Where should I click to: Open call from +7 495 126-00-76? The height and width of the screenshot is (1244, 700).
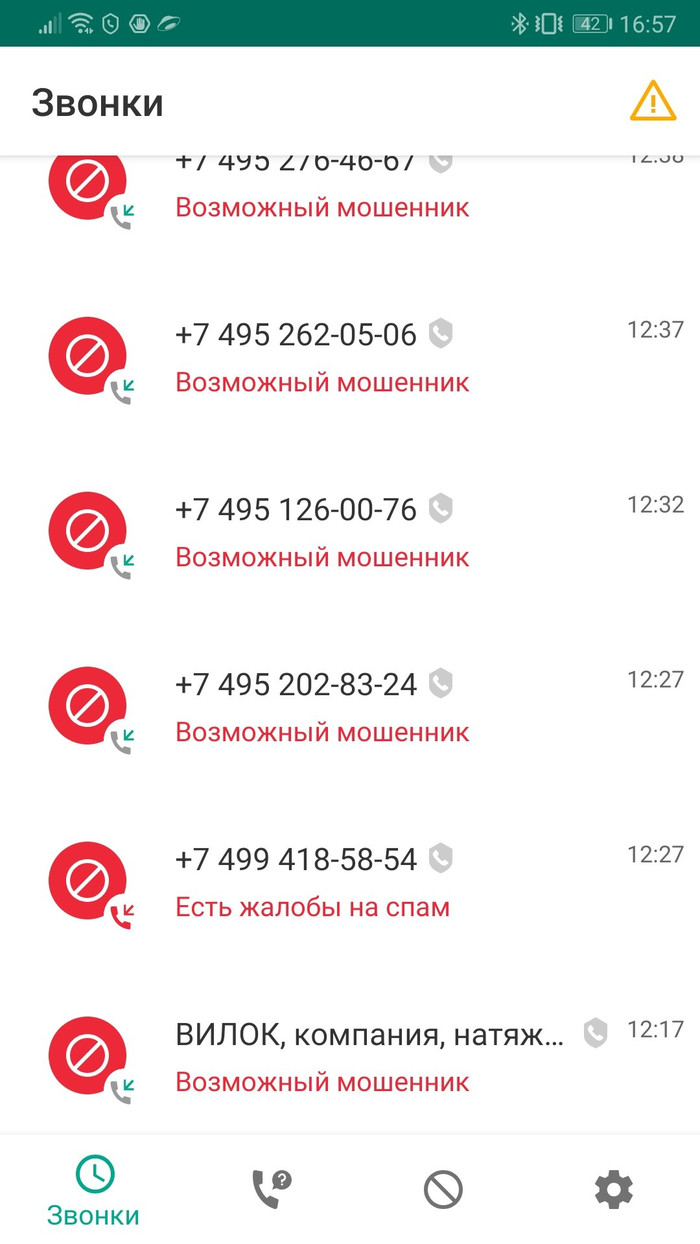coord(350,533)
